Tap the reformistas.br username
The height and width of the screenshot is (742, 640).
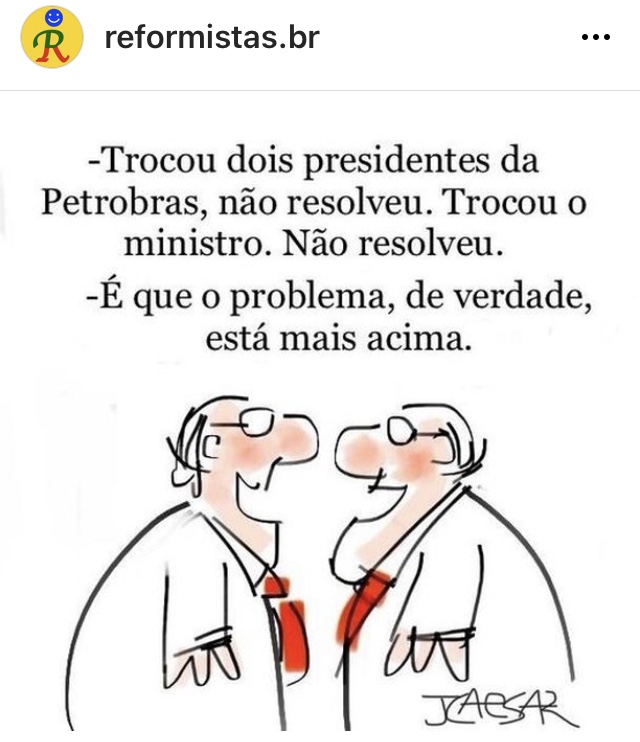point(211,38)
